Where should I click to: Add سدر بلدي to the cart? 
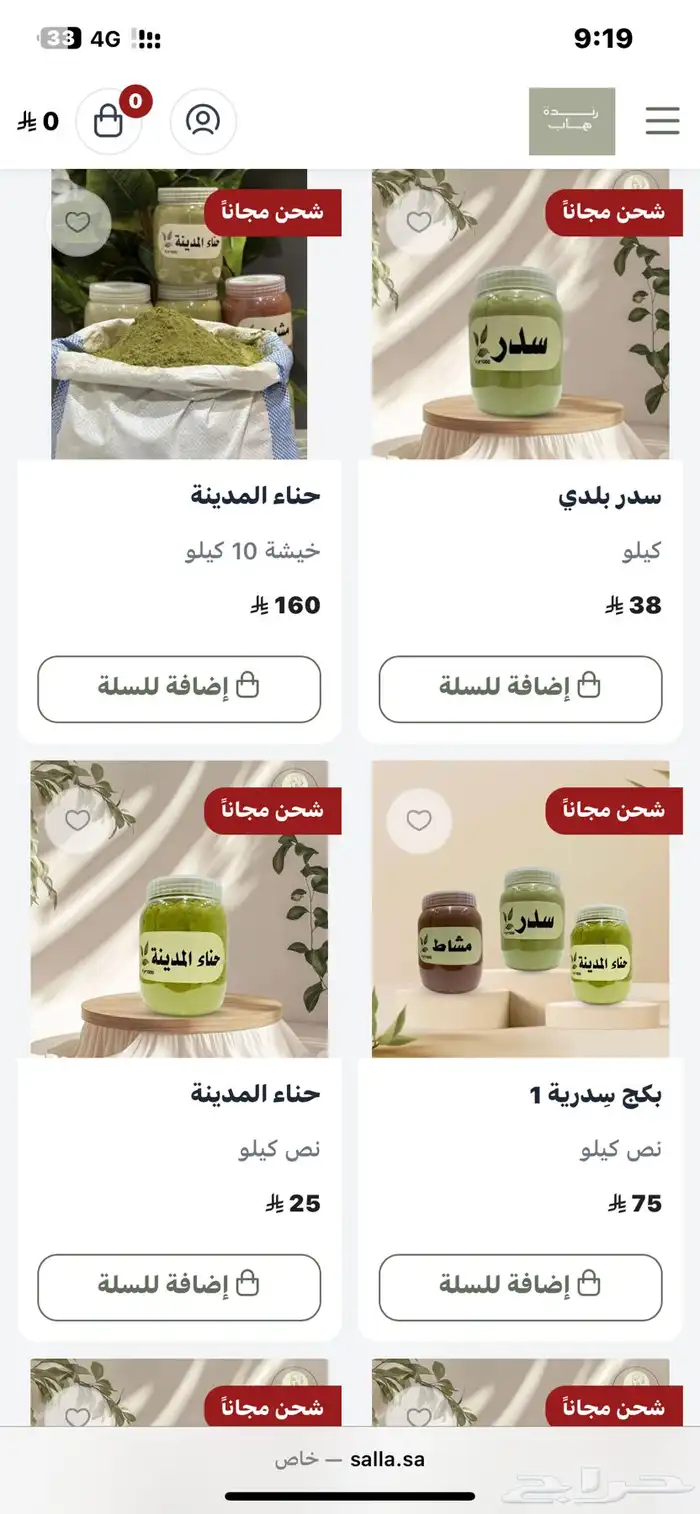(x=520, y=688)
